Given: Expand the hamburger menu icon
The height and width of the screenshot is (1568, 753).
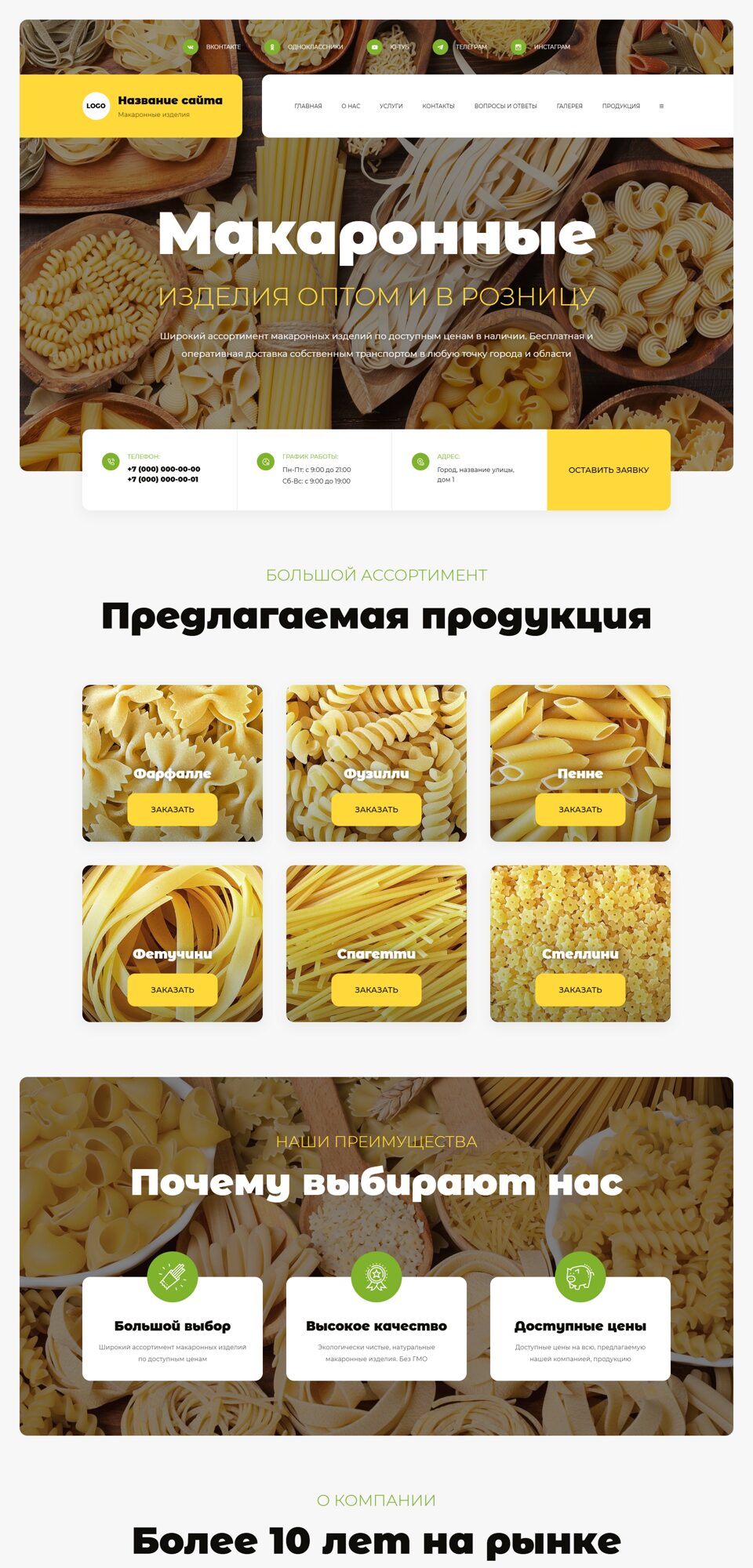Looking at the screenshot, I should click(x=661, y=106).
